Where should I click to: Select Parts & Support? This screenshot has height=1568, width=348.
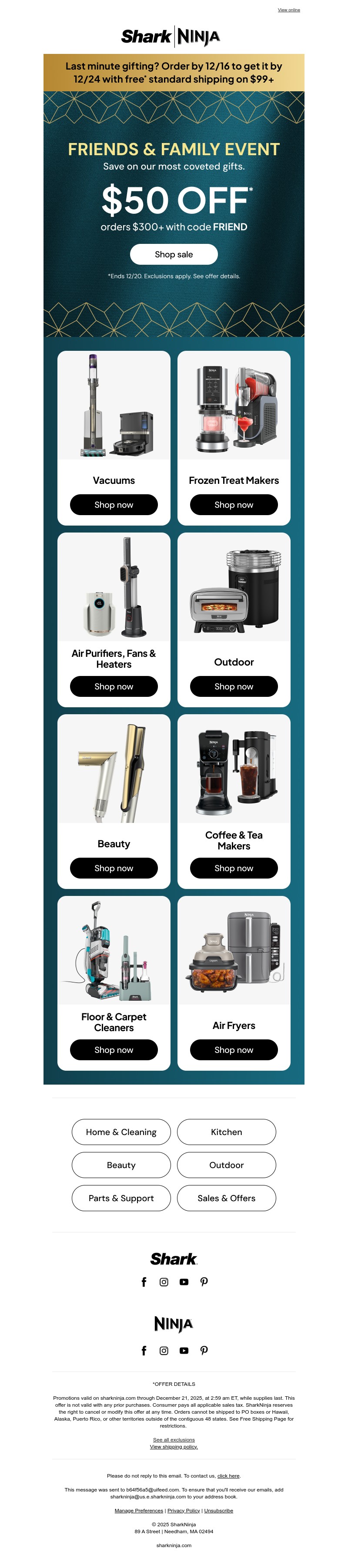[x=120, y=1198]
